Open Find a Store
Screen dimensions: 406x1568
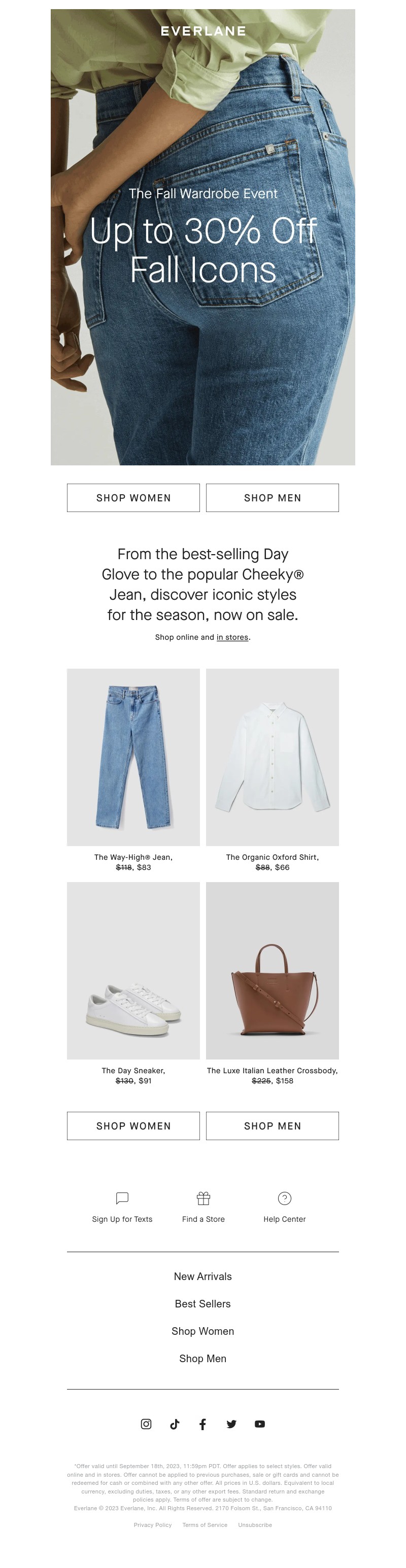pyautogui.click(x=203, y=1207)
